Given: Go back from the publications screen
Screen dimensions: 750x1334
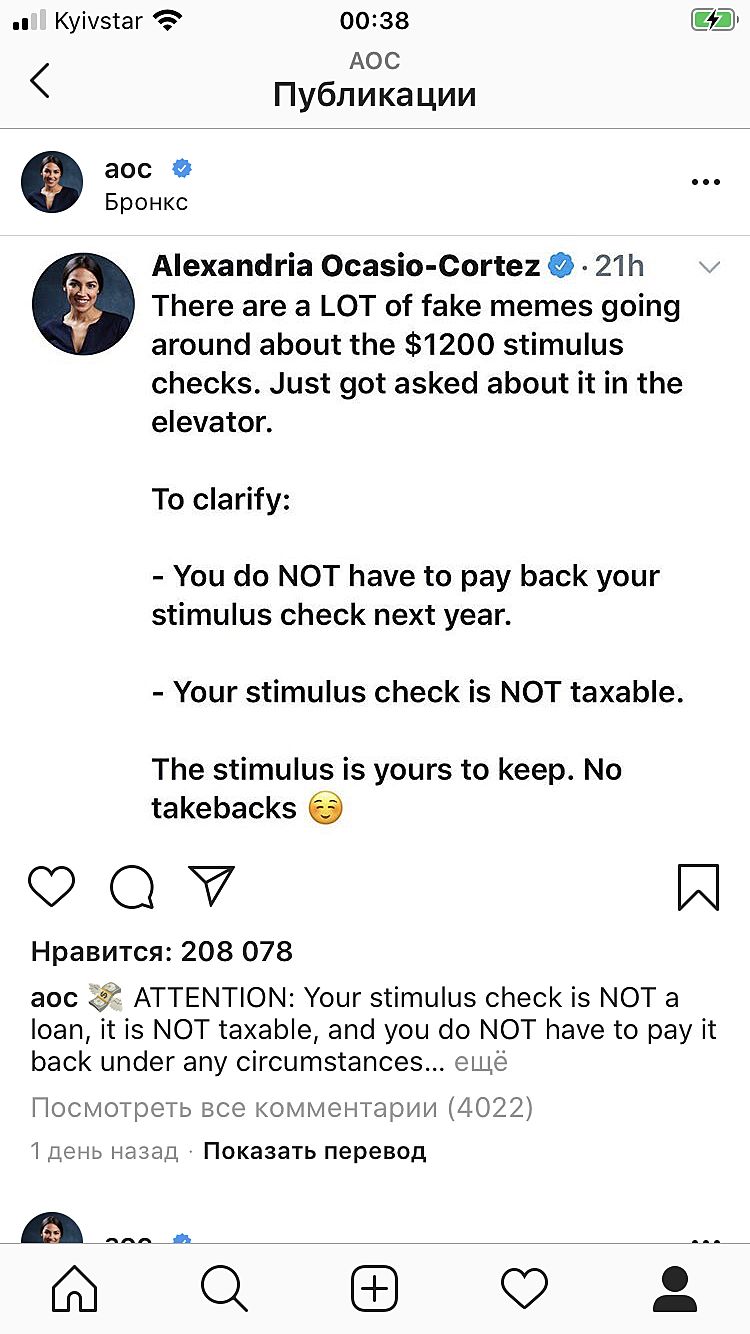Looking at the screenshot, I should tap(40, 80).
